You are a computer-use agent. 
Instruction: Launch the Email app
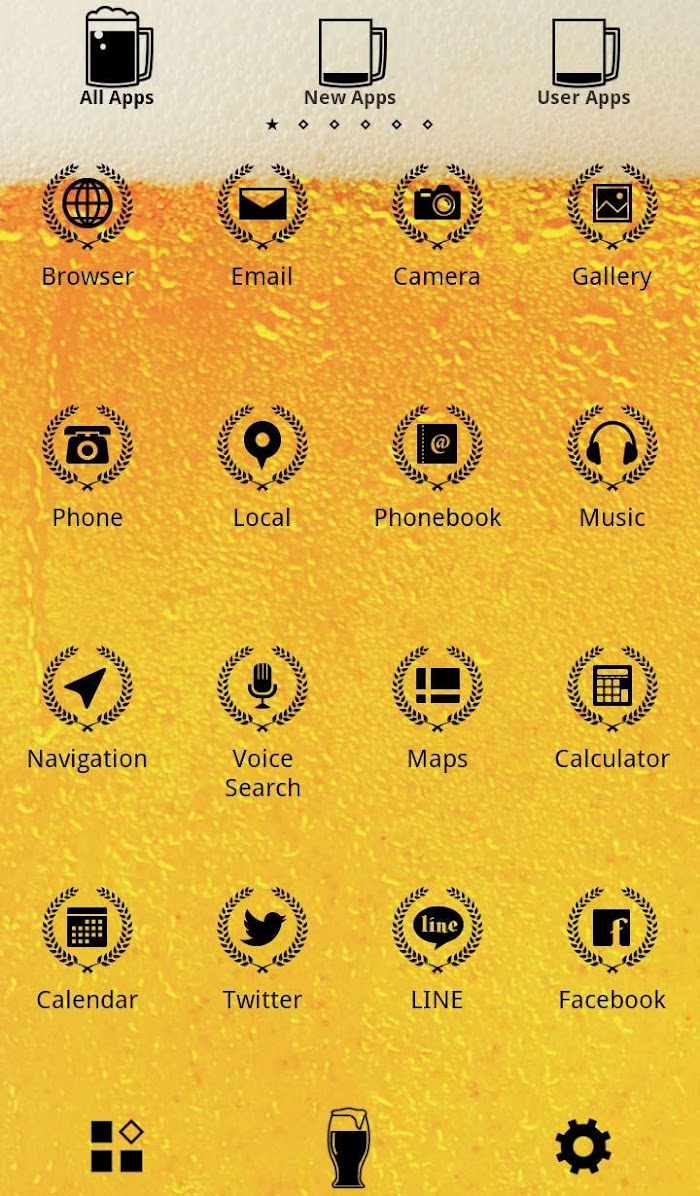[262, 226]
